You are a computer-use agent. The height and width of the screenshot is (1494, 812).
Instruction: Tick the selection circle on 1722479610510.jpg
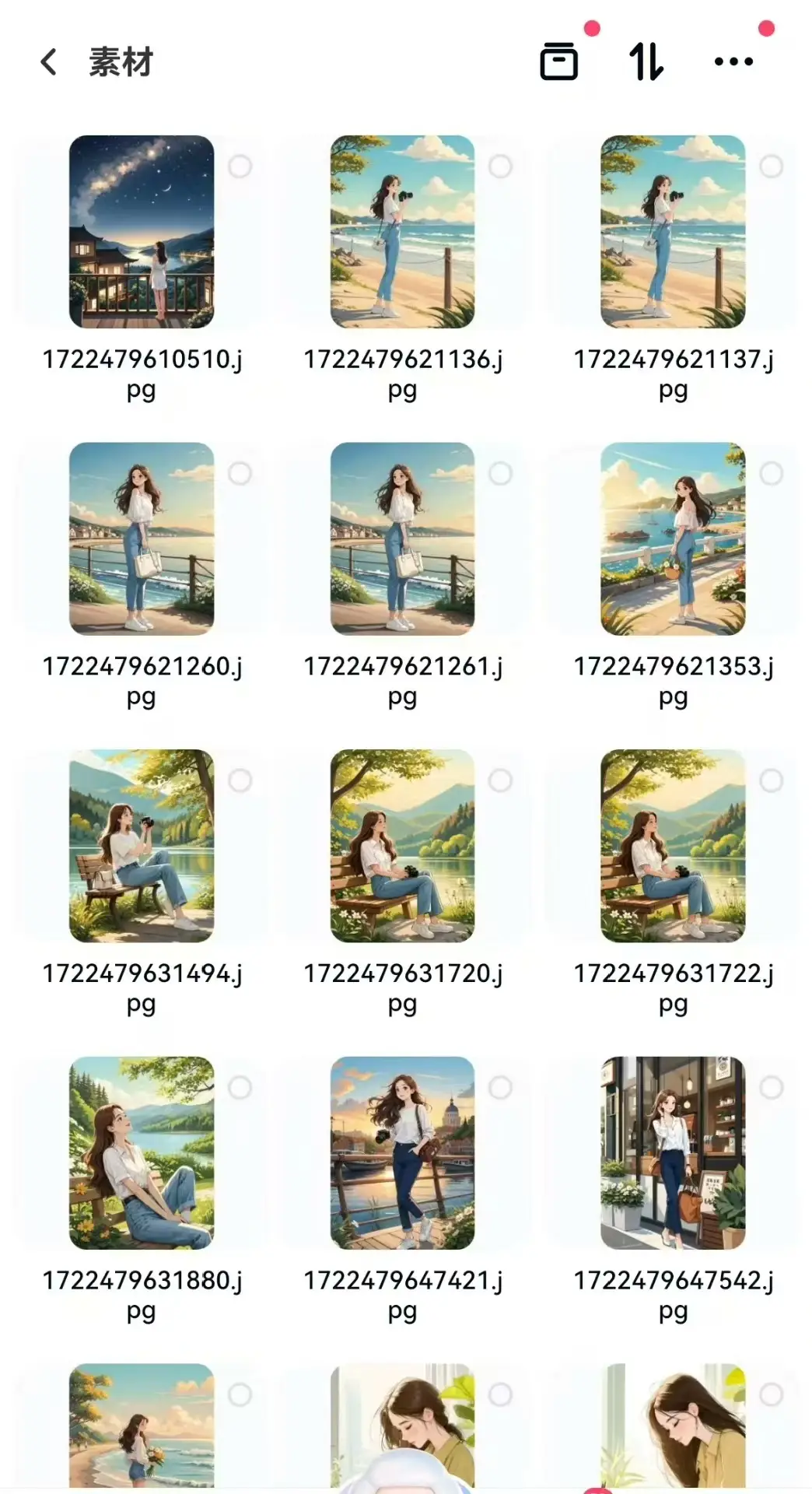coord(240,167)
